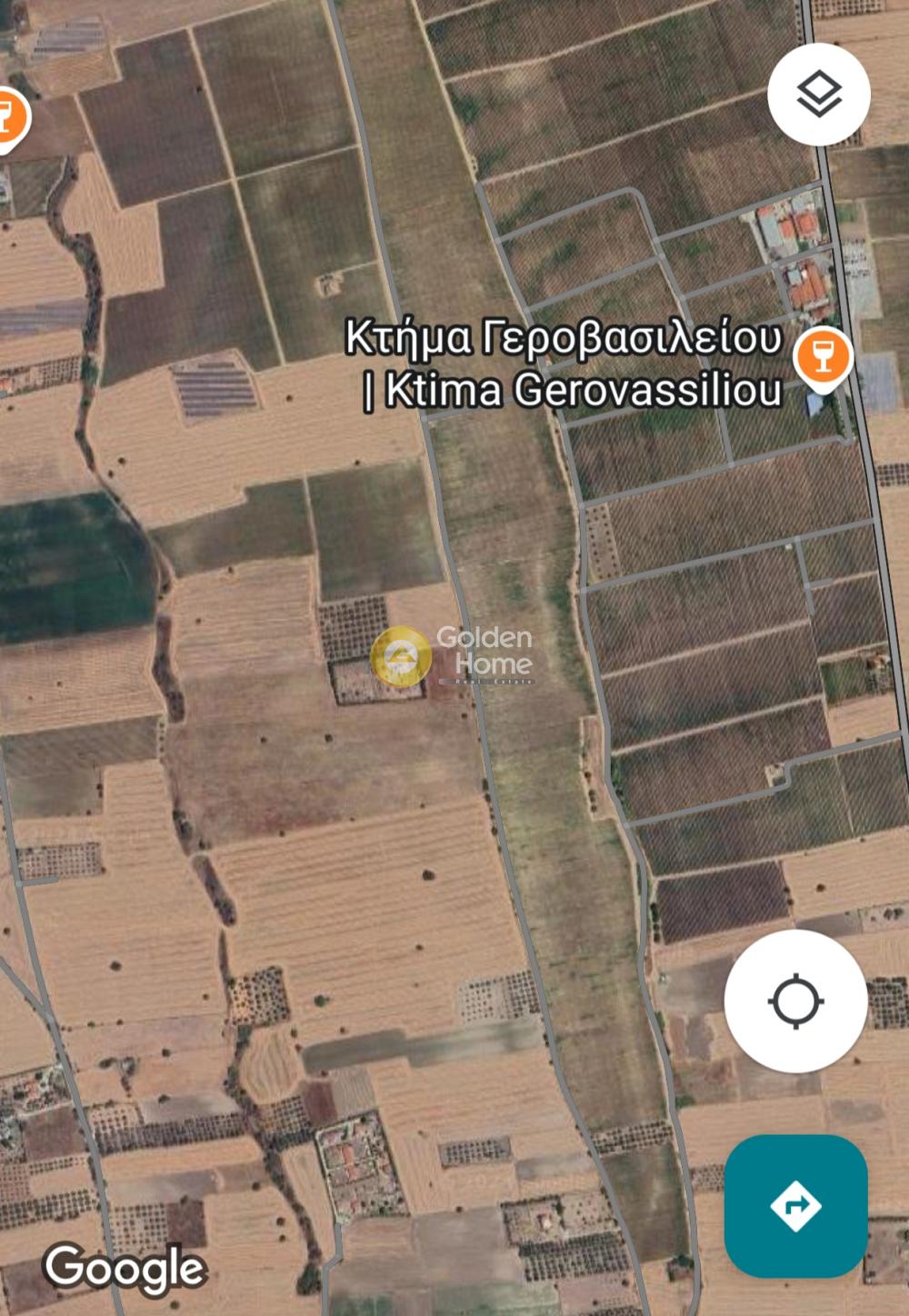The image size is (909, 1316).
Task: Select the Ktima Gerovassiliou winery pin
Action: click(x=823, y=356)
